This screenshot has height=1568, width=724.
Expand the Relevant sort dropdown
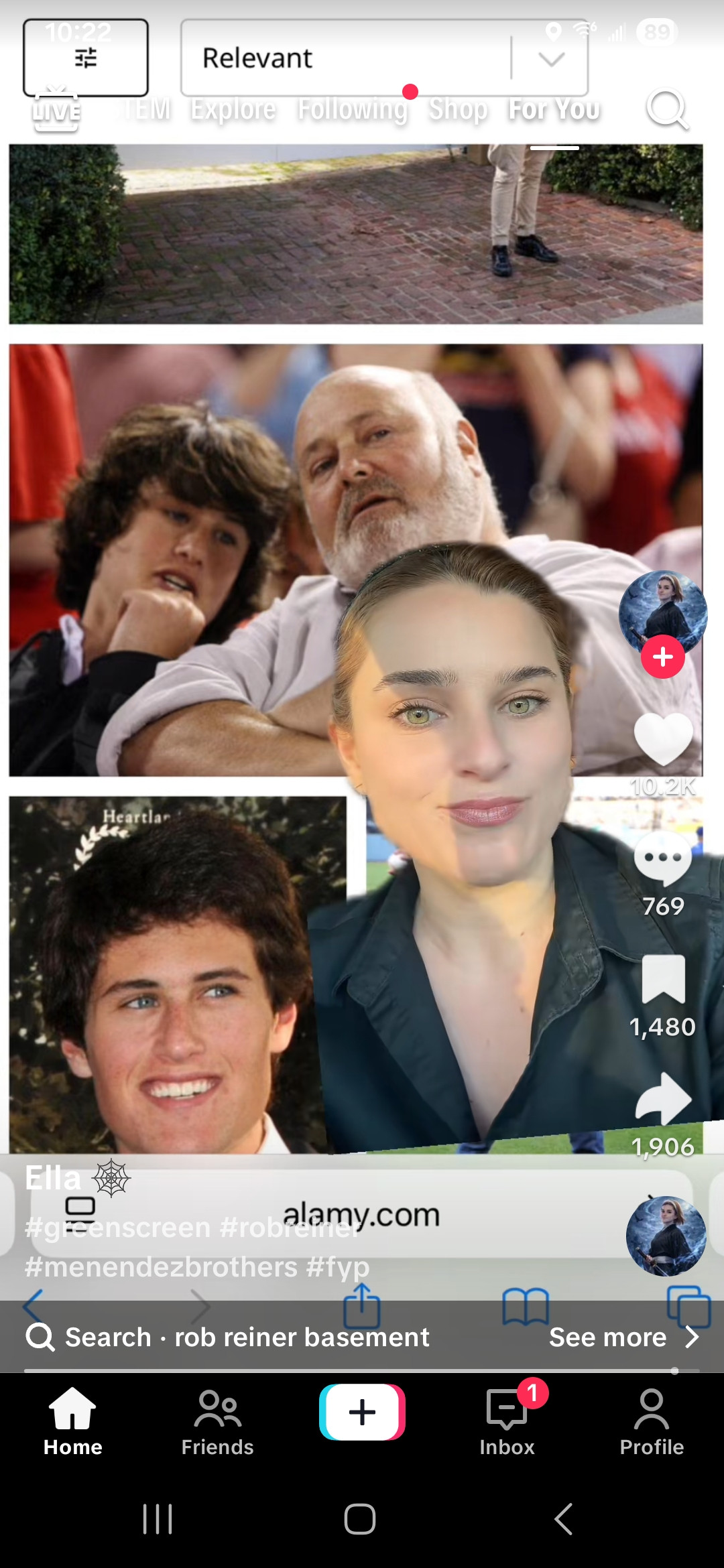[x=551, y=59]
